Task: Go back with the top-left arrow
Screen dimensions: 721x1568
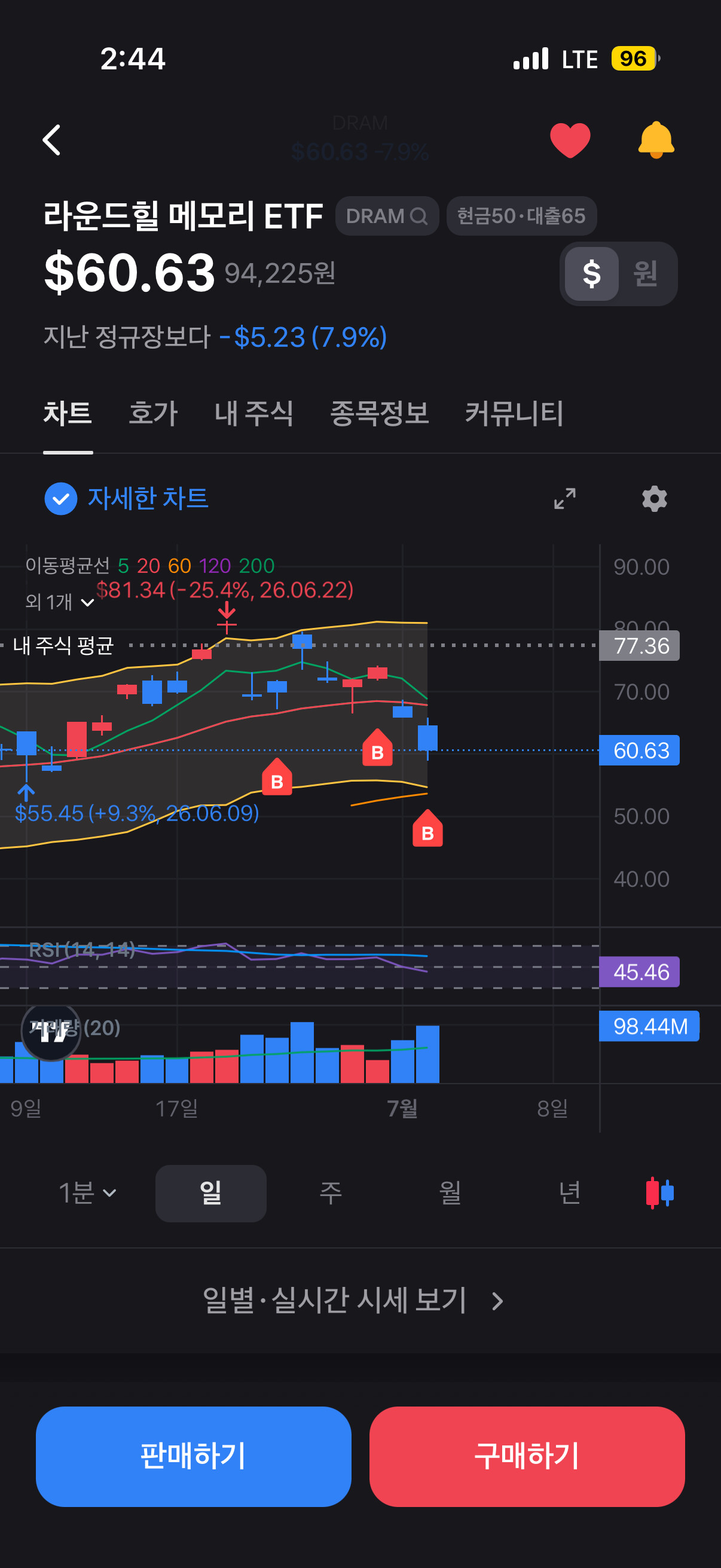Action: tap(52, 140)
